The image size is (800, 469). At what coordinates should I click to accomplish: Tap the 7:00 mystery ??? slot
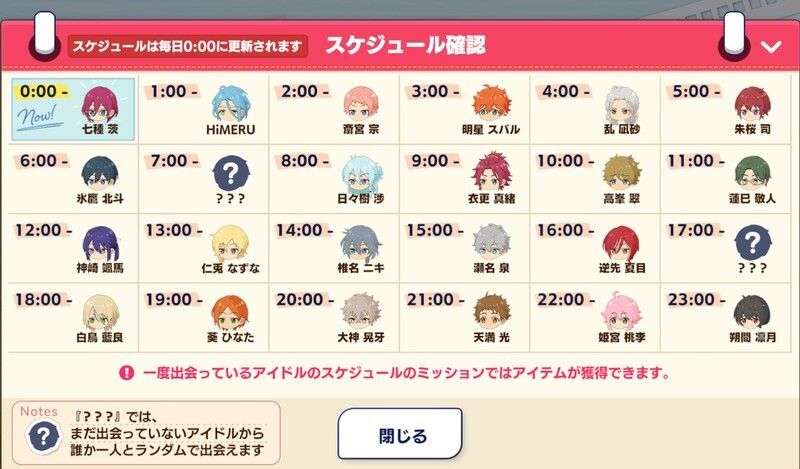pyautogui.click(x=203, y=178)
